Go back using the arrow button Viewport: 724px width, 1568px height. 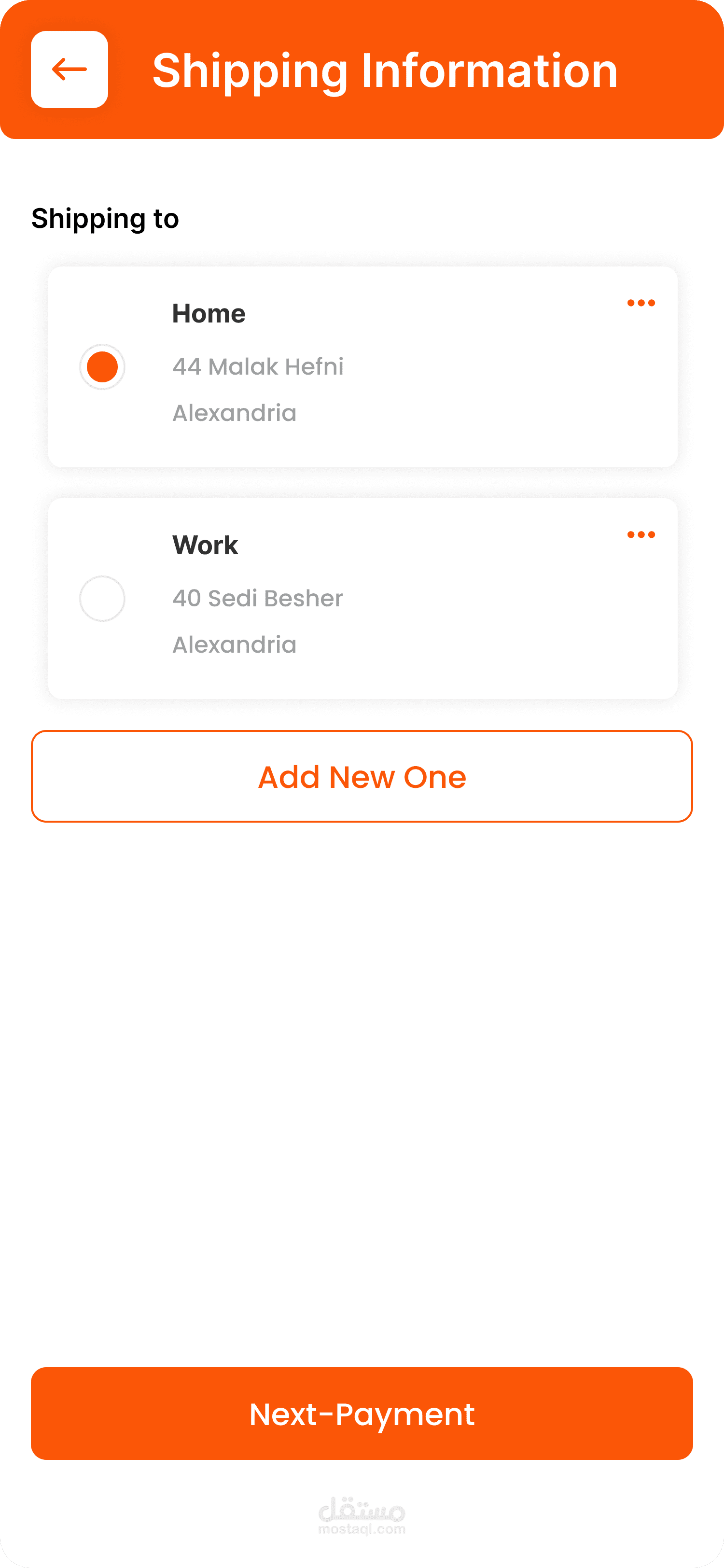(70, 70)
